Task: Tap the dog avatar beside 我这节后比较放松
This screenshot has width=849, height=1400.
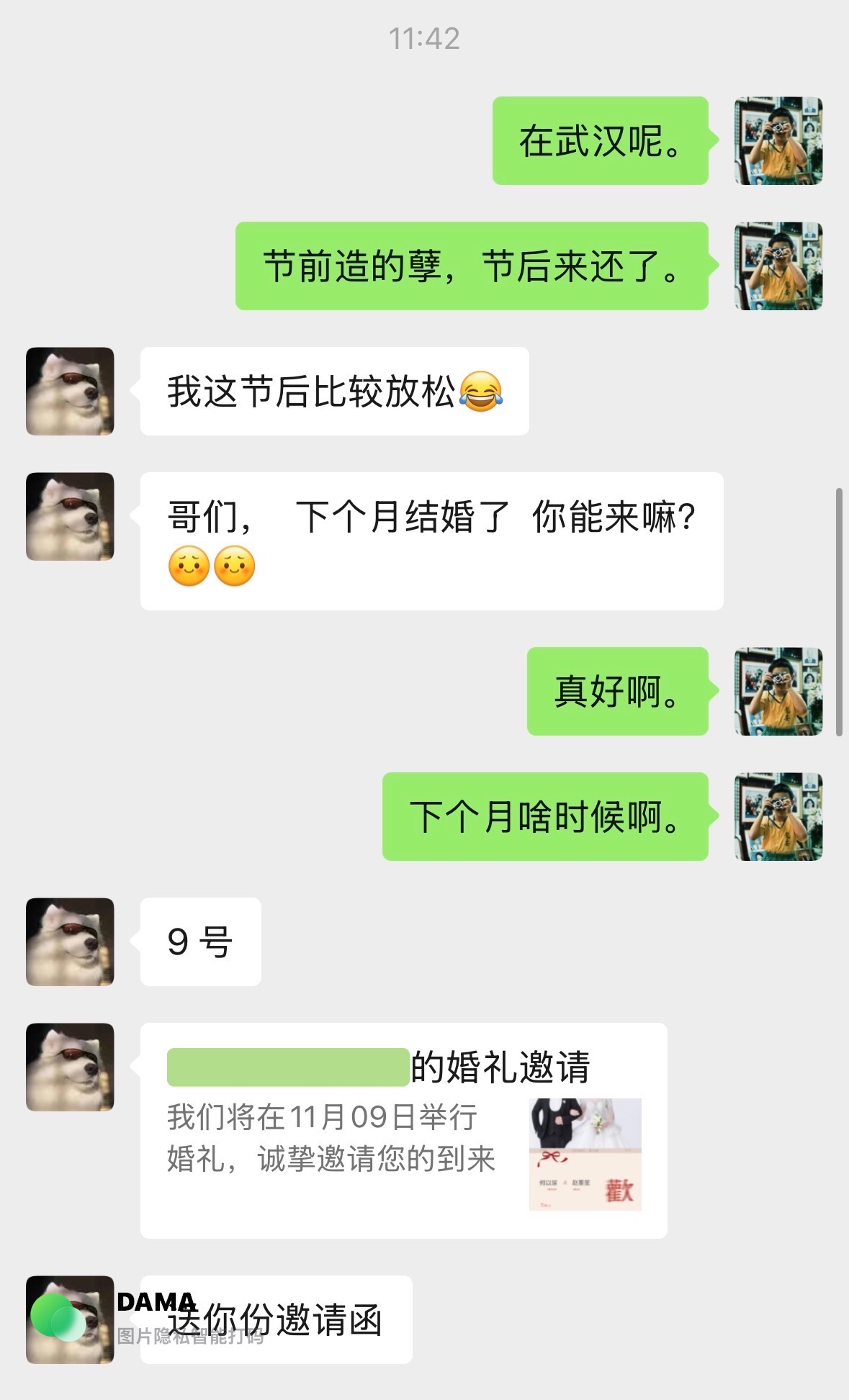Action: (x=70, y=391)
